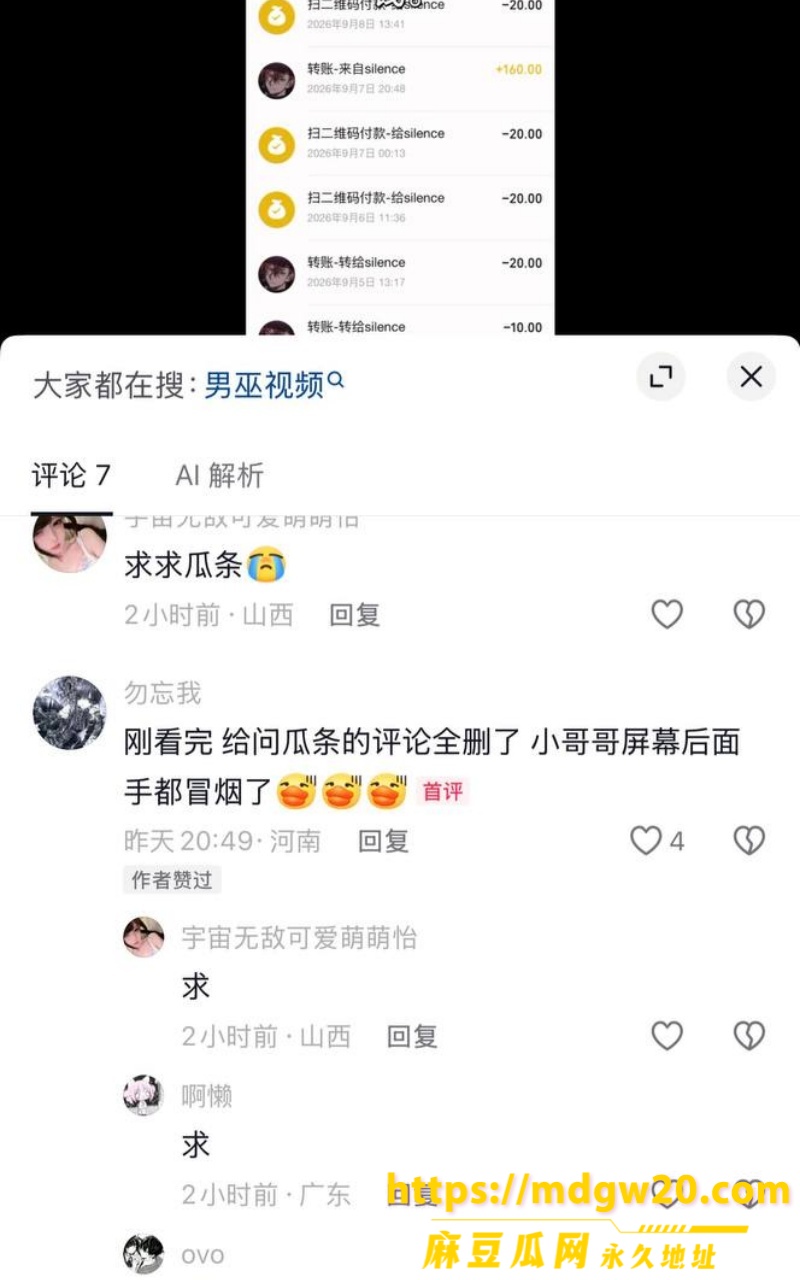Search the suggested term 男巫视频
Image resolution: width=800 pixels, height=1280 pixels.
274,384
